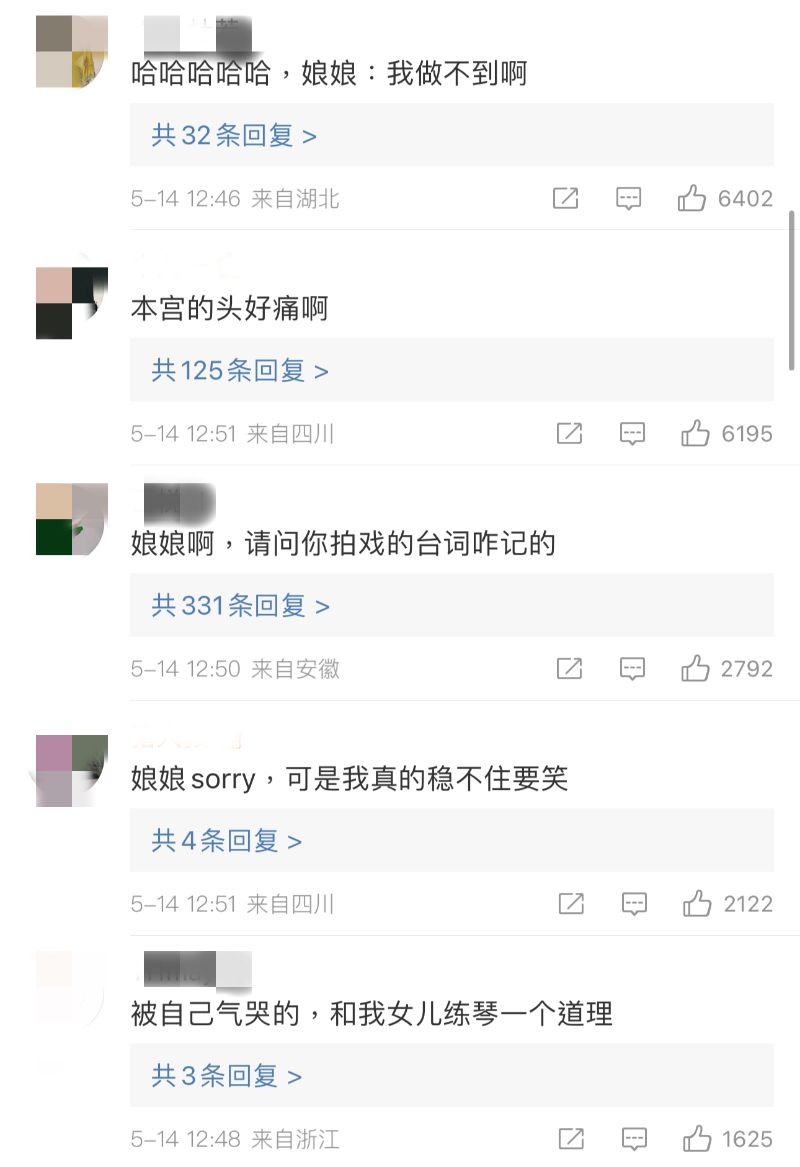
Task: Share the 娘娘sorry comment
Action: point(571,905)
